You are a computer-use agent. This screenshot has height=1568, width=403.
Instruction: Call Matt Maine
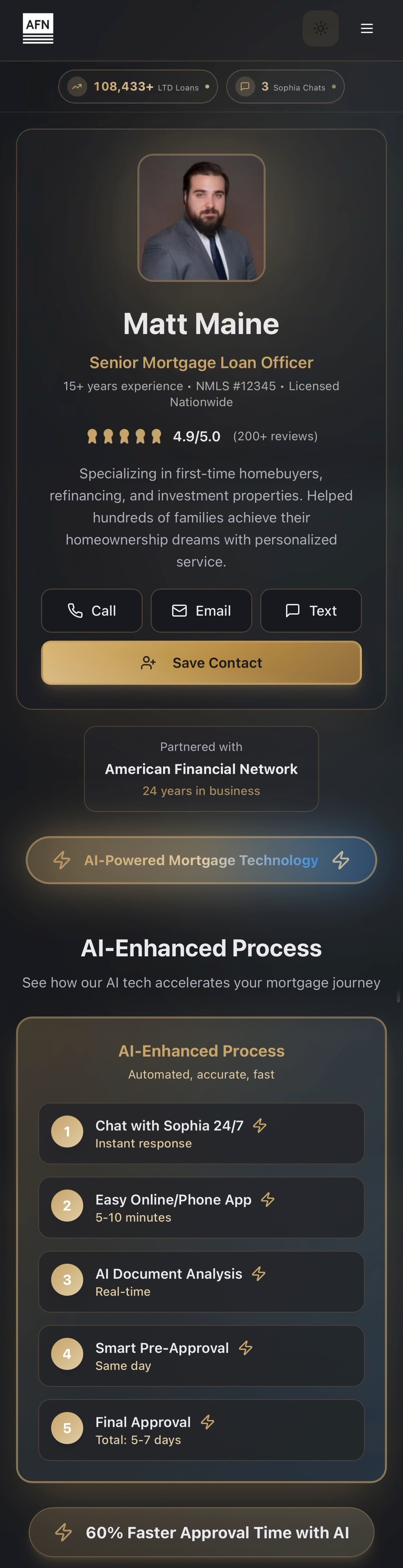(x=92, y=611)
